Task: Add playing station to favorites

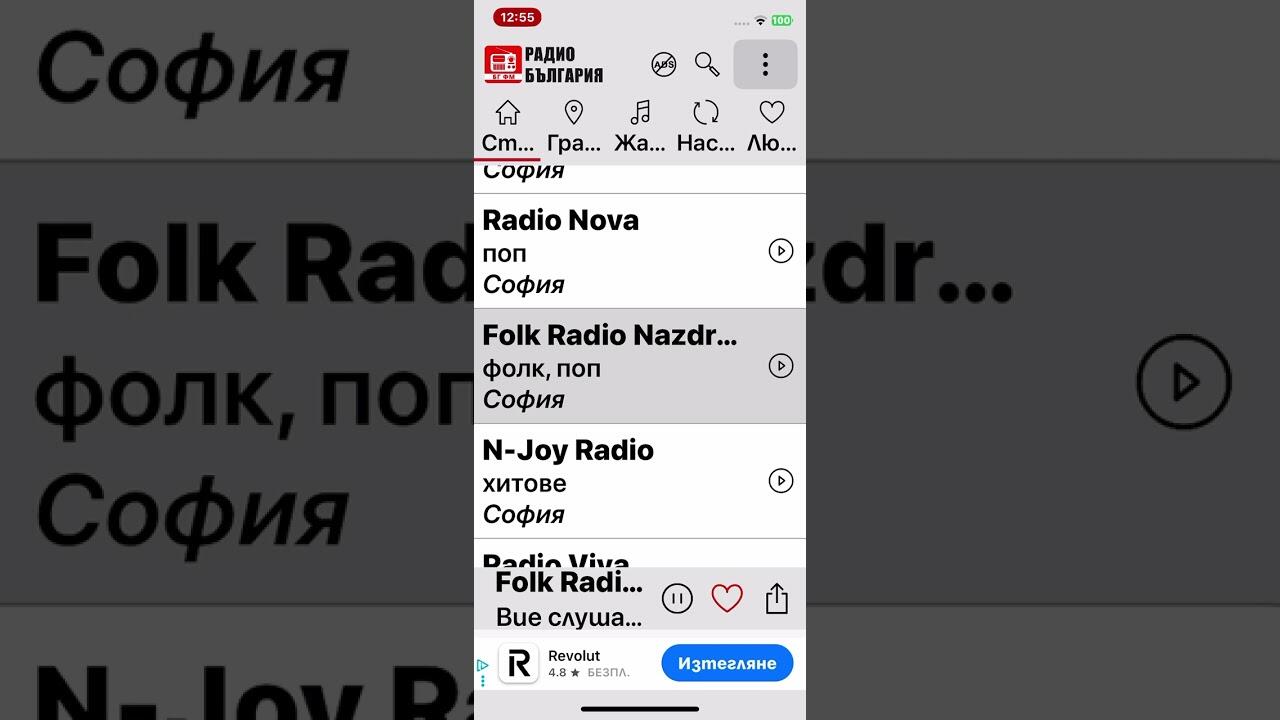Action: coord(727,599)
